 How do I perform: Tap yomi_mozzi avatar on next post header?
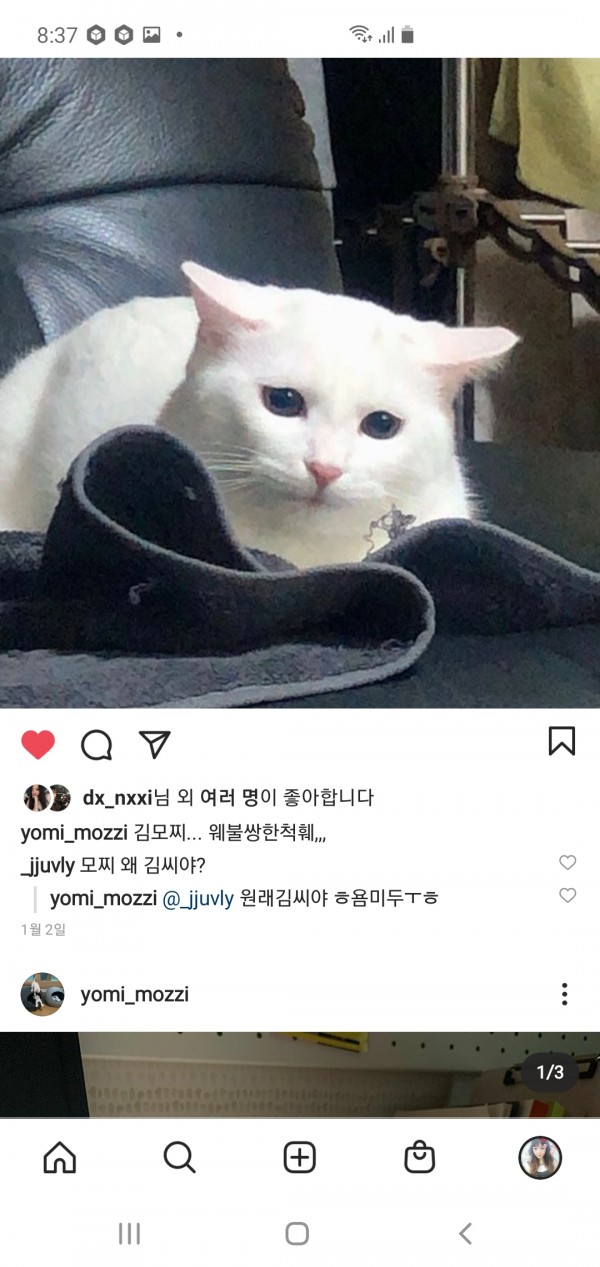click(x=42, y=994)
